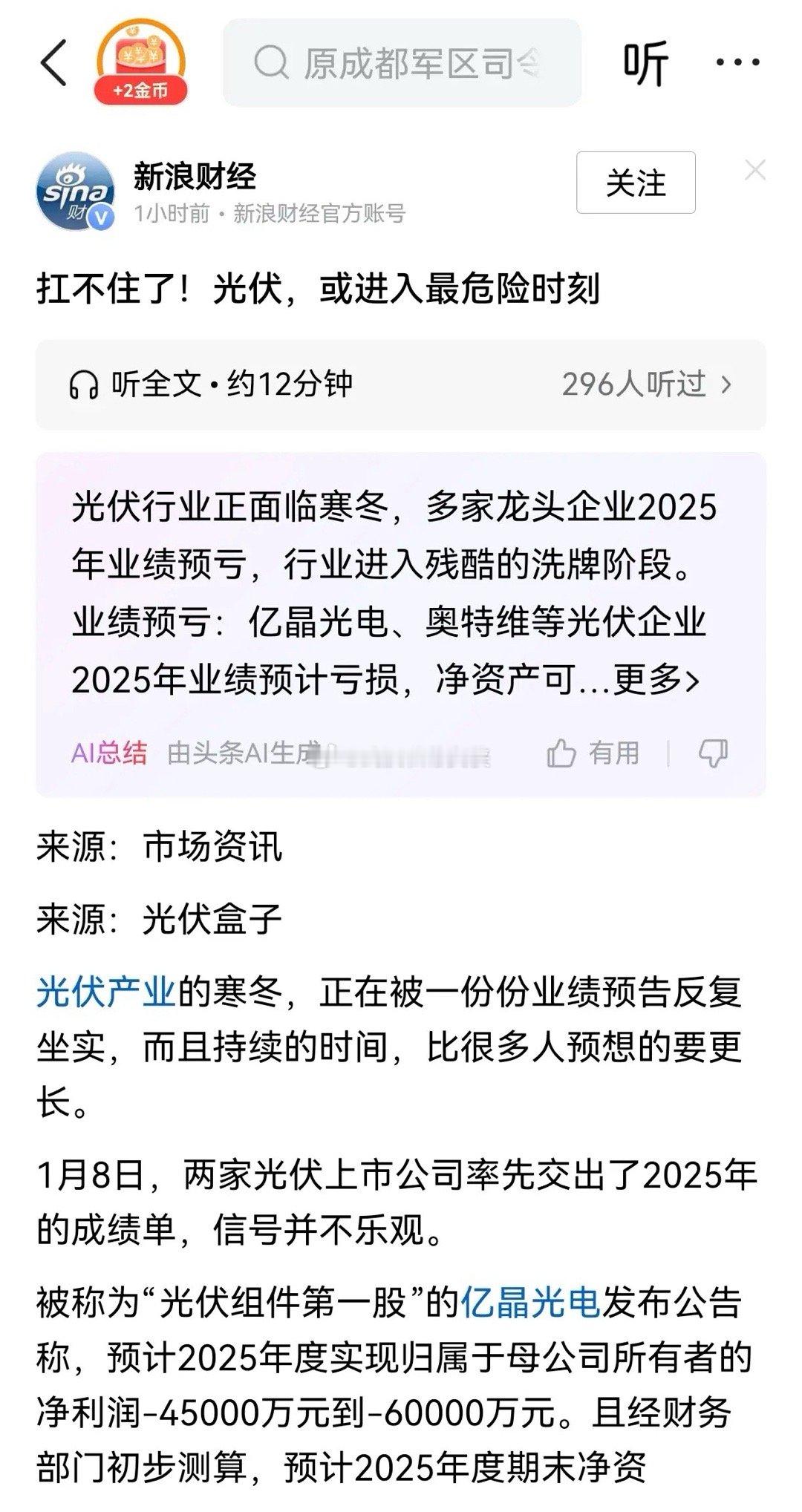Open 新浪财经 profile via its avatar
802x1512 pixels.
(x=76, y=187)
